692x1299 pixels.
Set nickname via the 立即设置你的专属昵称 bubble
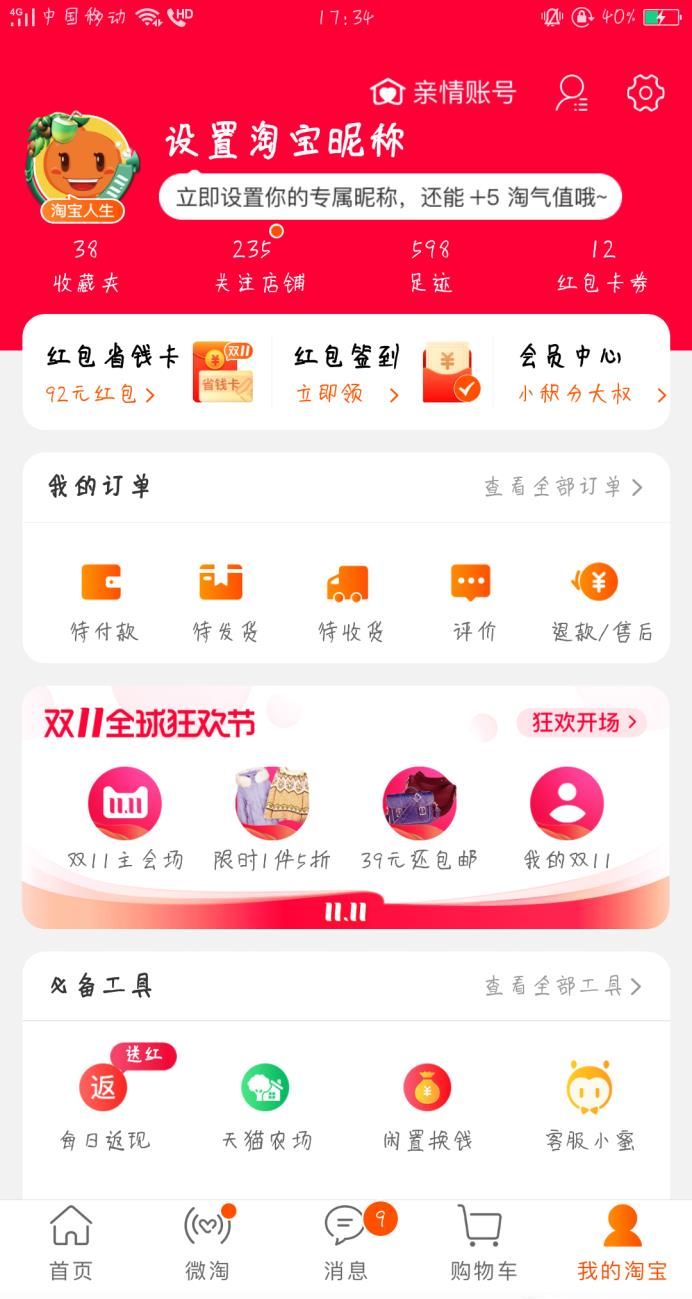point(390,197)
